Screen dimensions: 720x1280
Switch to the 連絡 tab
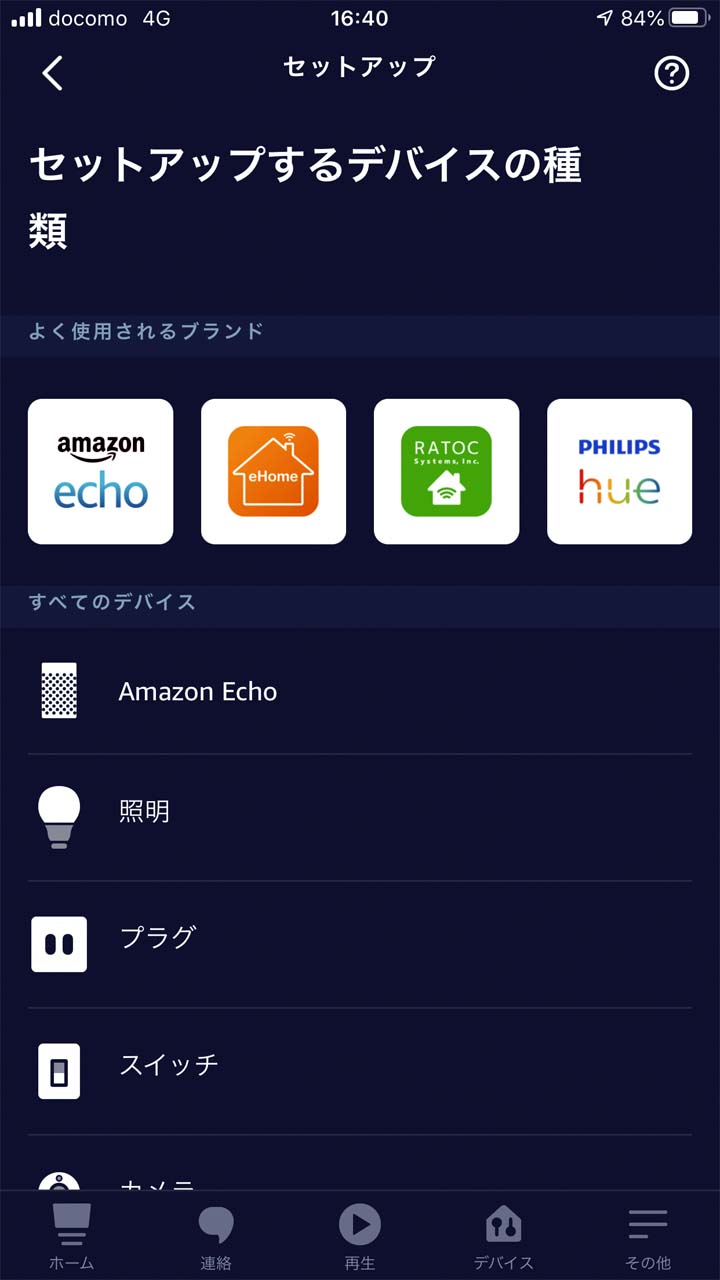pos(216,1236)
